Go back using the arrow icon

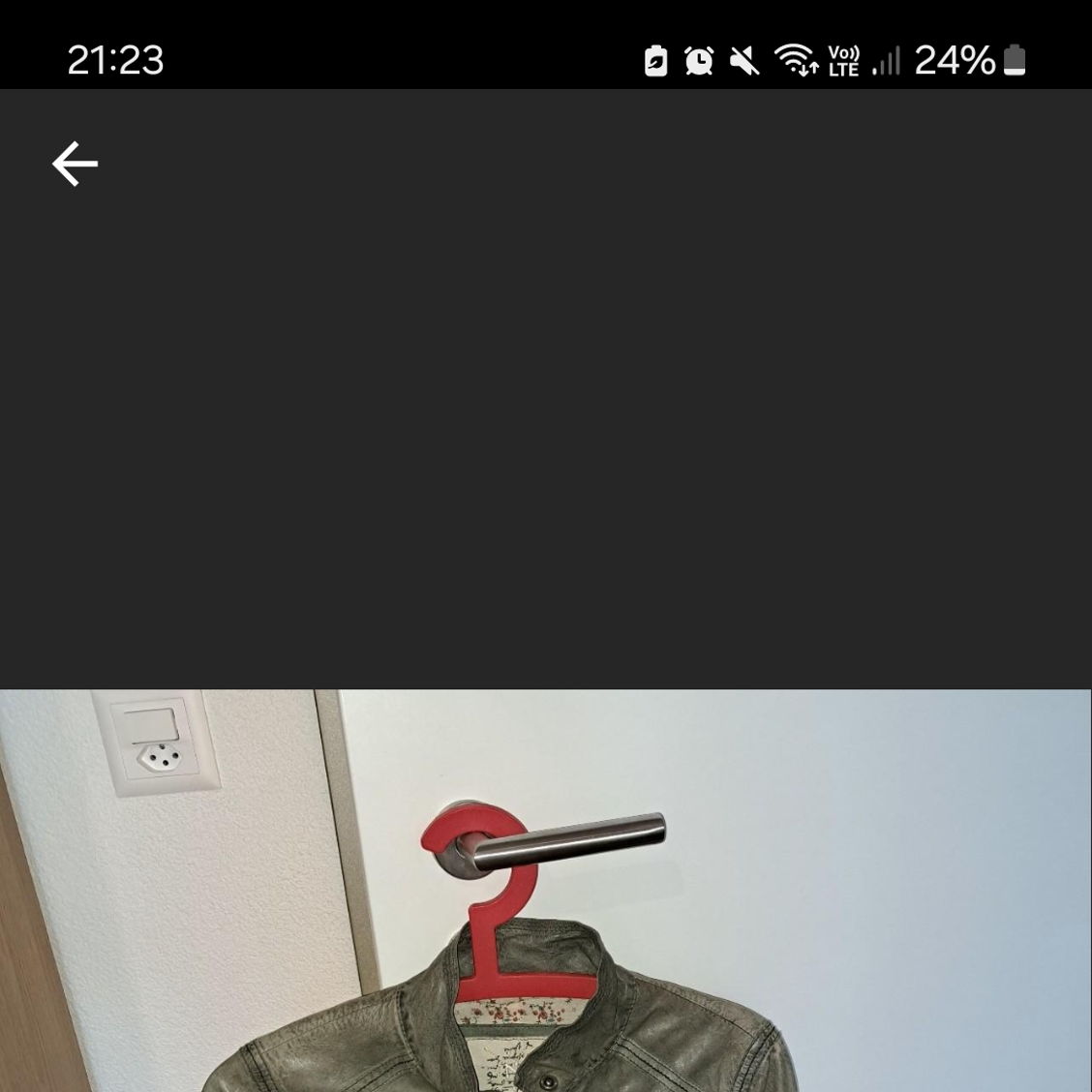coord(75,164)
